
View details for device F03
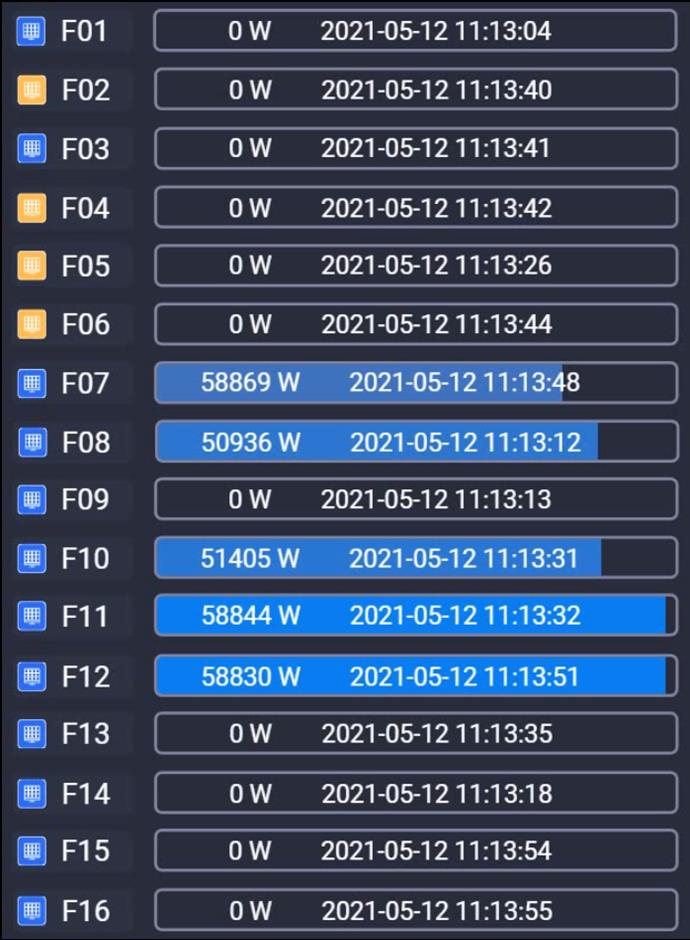click(415, 149)
